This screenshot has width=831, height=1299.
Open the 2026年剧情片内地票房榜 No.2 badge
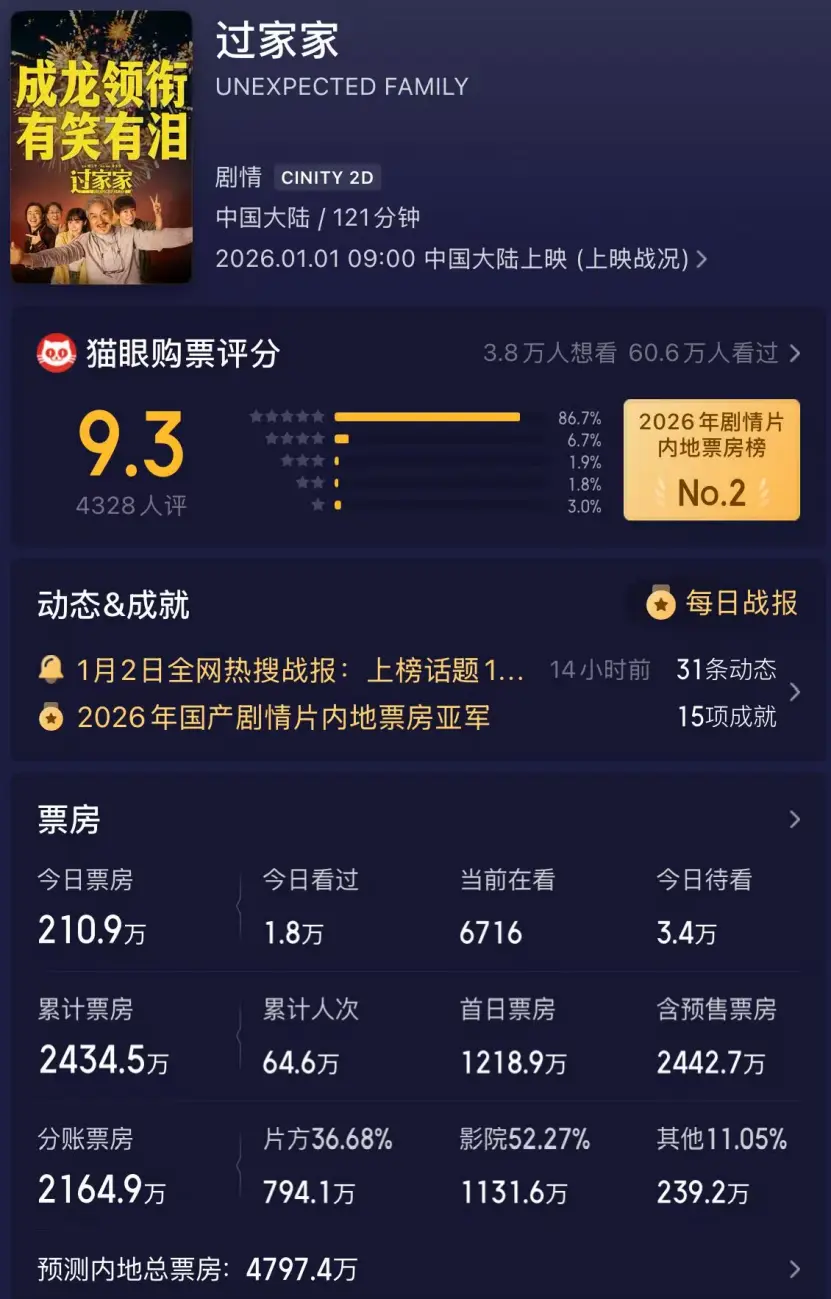click(x=711, y=460)
